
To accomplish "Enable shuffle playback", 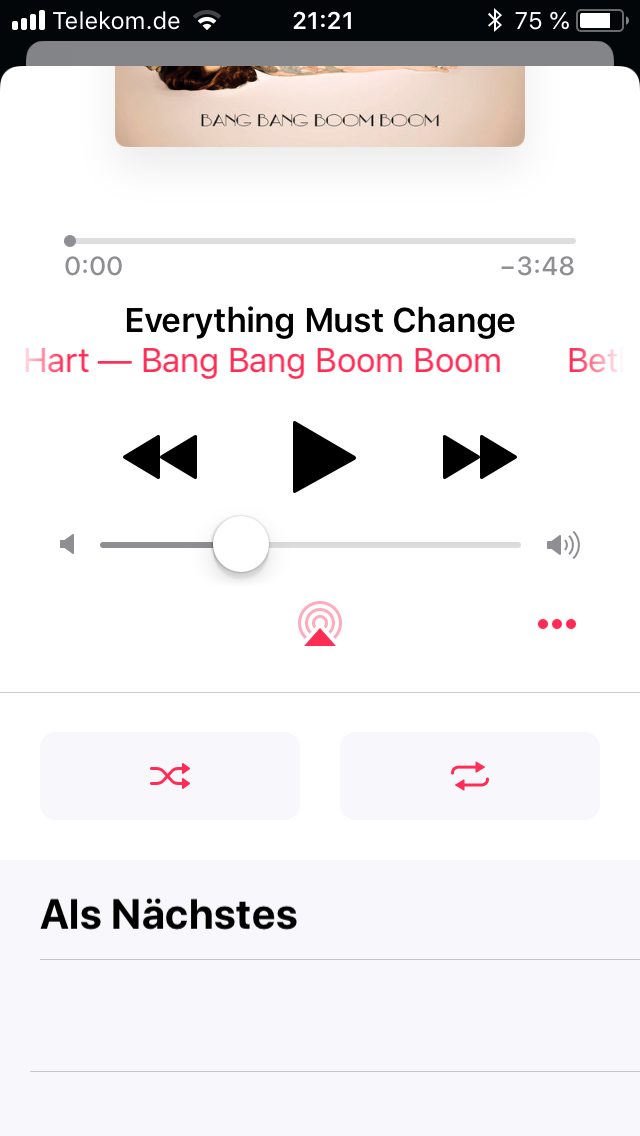I will coord(170,776).
